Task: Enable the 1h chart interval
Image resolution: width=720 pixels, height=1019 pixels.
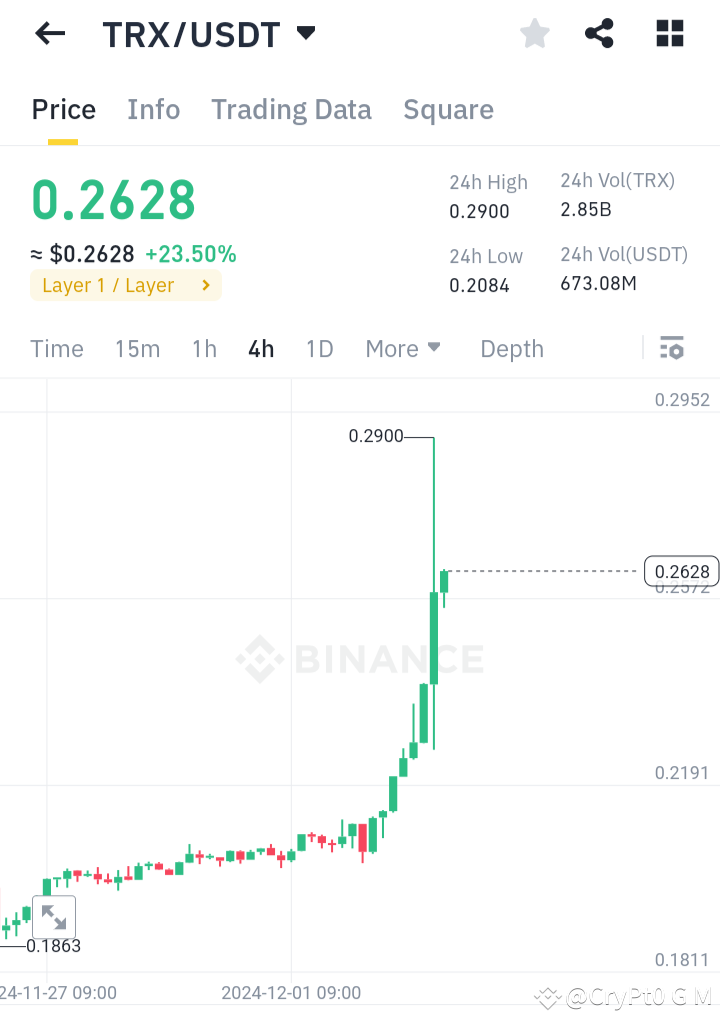Action: pyautogui.click(x=203, y=348)
